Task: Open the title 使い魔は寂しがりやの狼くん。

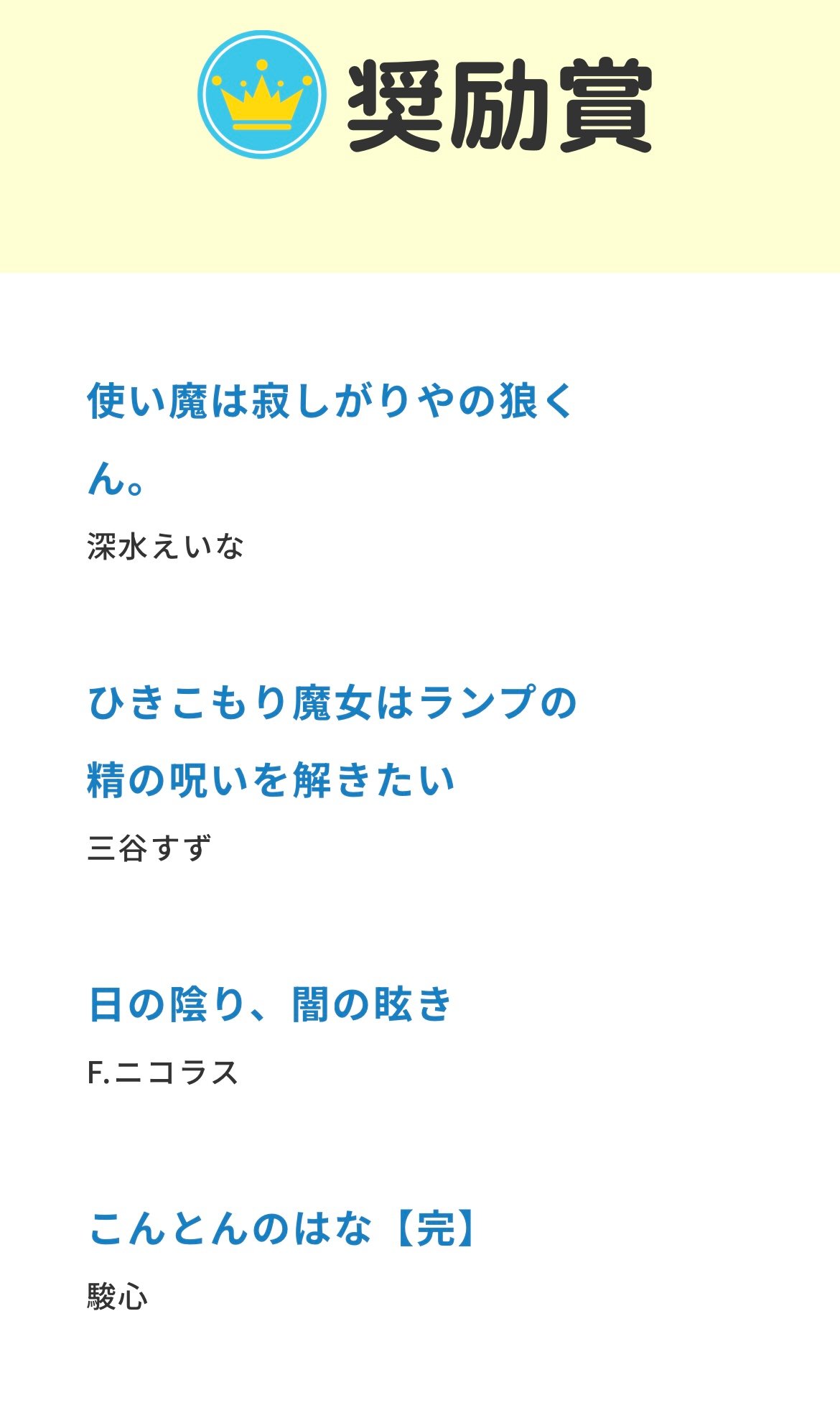Action: click(x=330, y=402)
